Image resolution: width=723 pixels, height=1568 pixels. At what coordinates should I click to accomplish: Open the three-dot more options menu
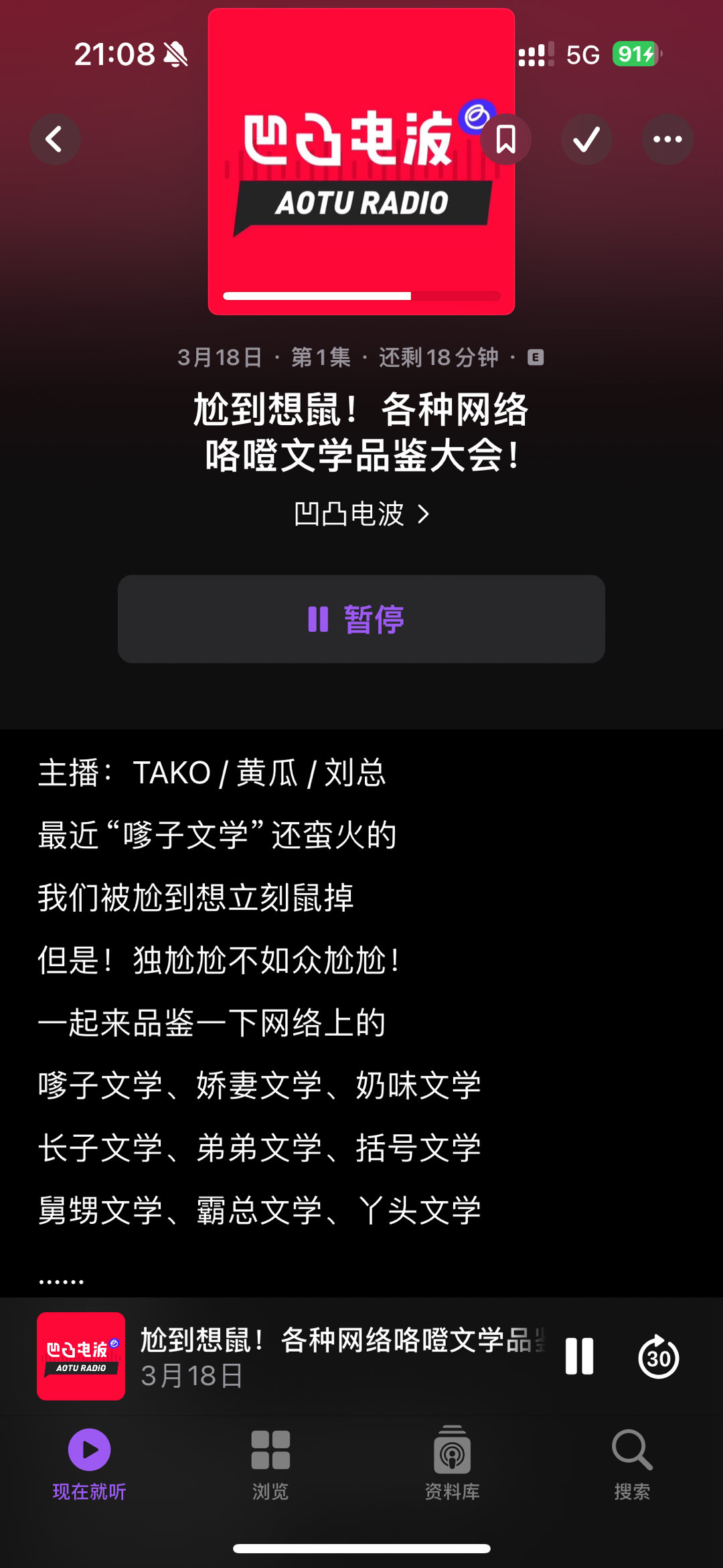(x=667, y=139)
